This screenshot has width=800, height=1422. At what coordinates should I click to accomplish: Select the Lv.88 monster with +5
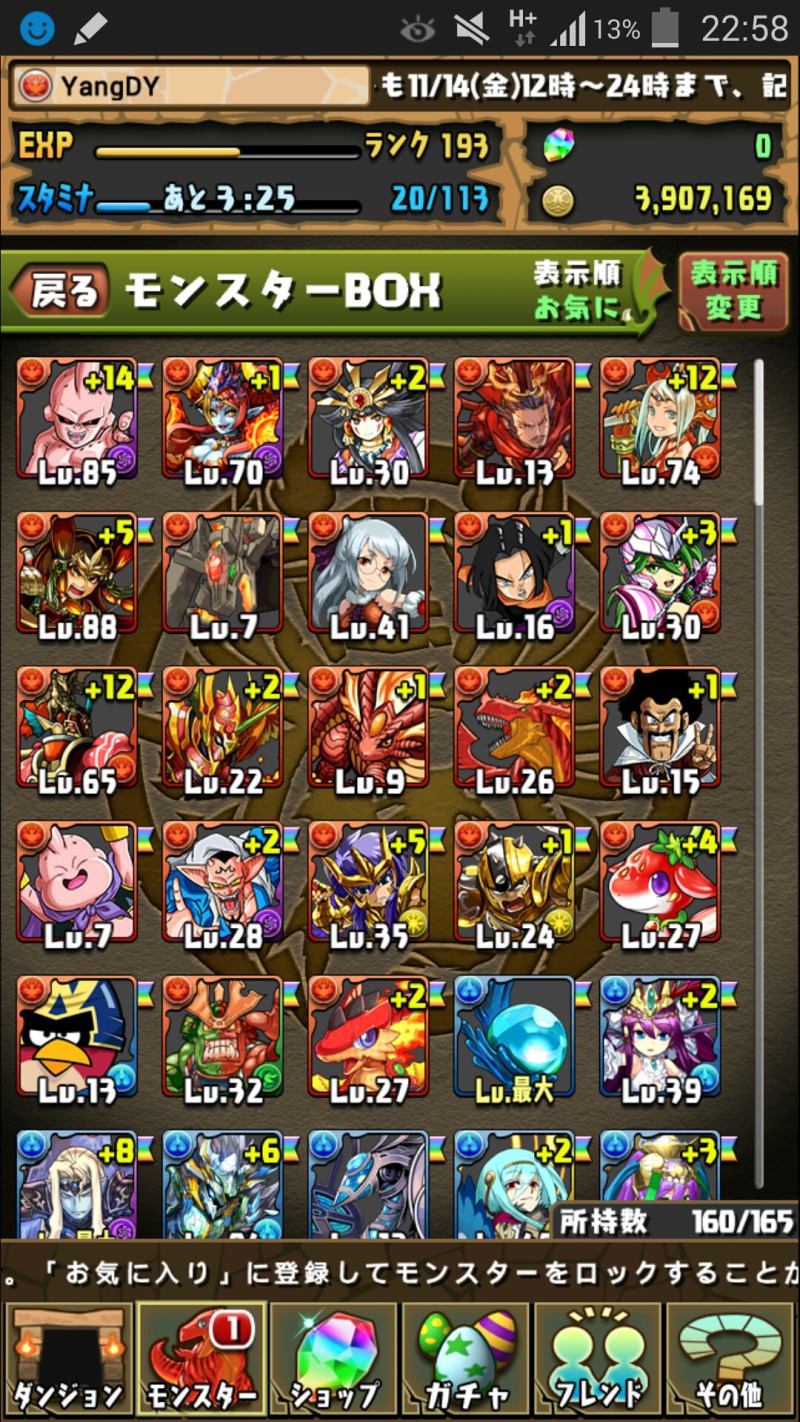(x=77, y=575)
